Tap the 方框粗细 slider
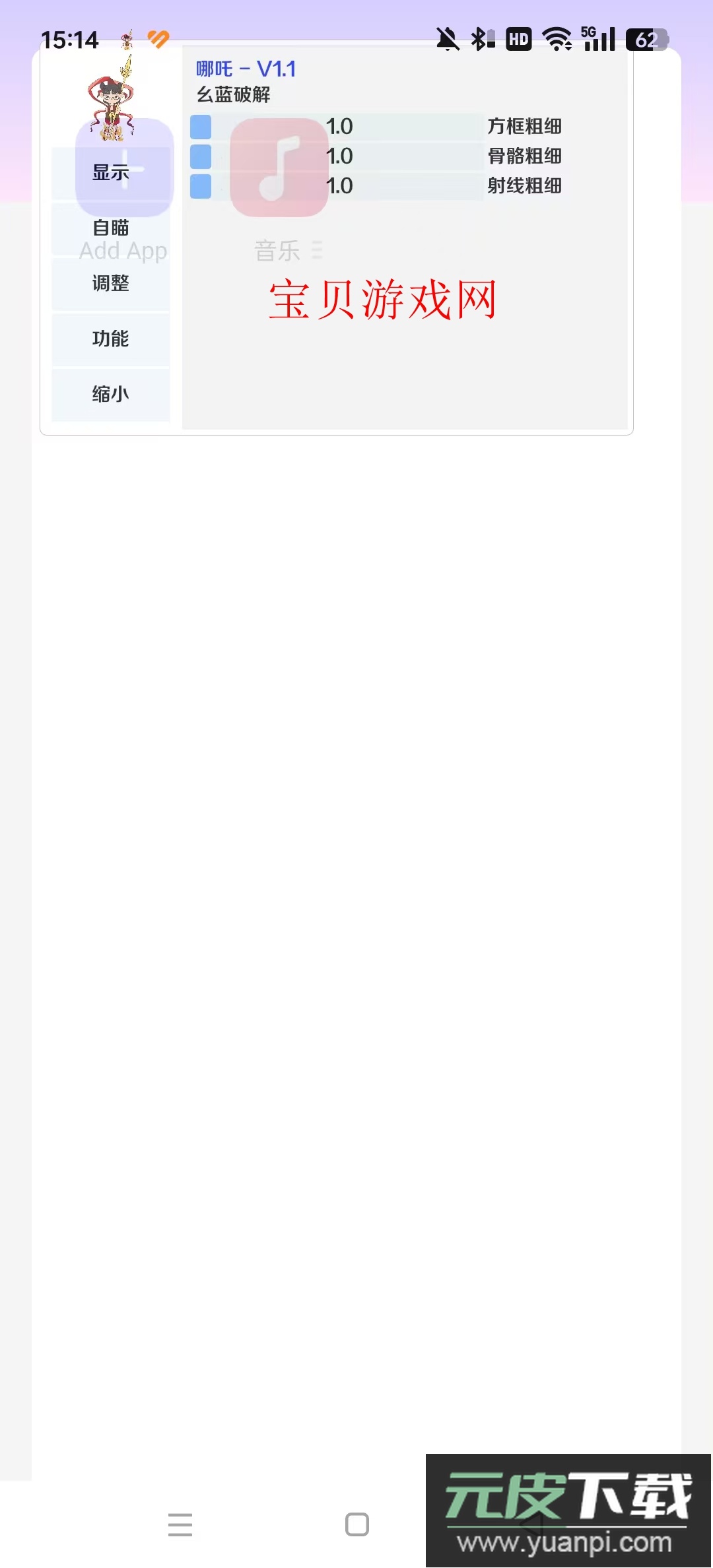 [337, 127]
